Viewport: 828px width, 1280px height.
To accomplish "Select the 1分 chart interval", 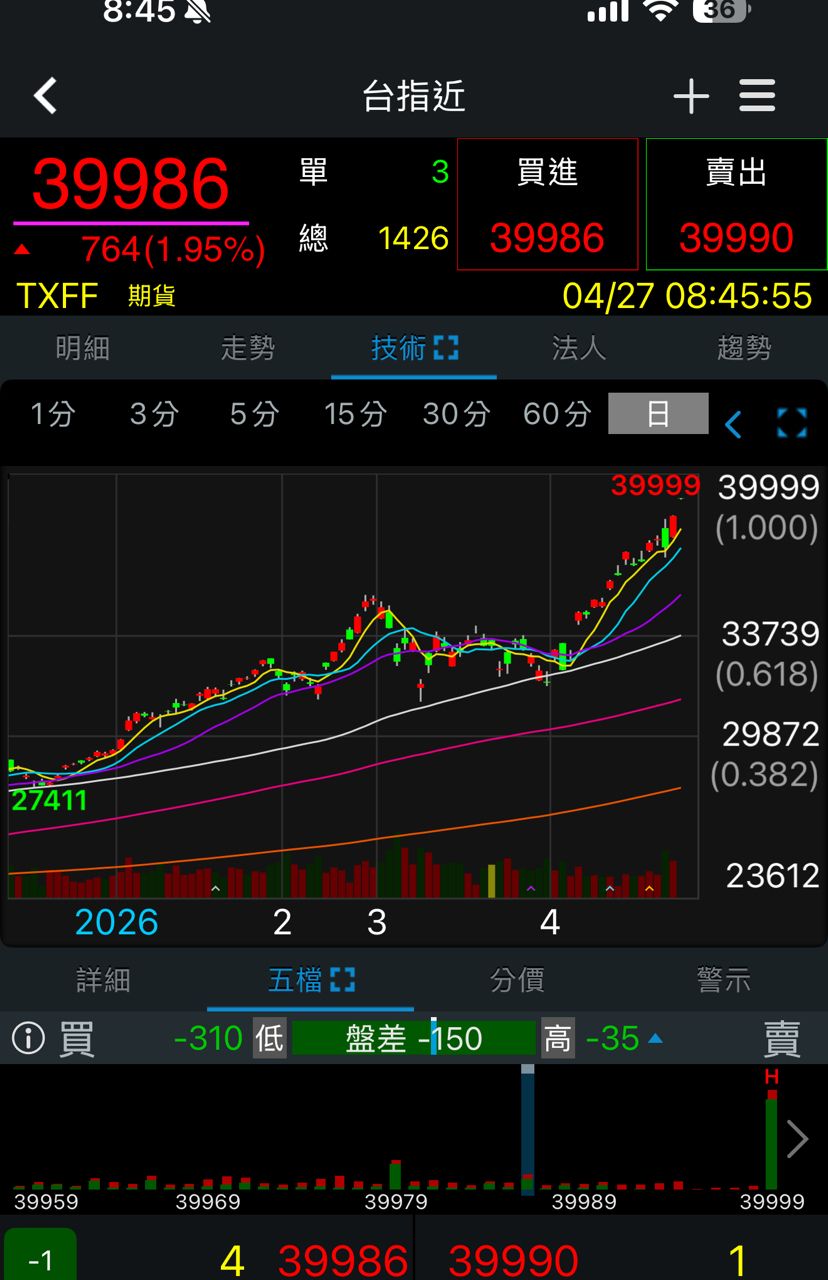I will [x=52, y=414].
